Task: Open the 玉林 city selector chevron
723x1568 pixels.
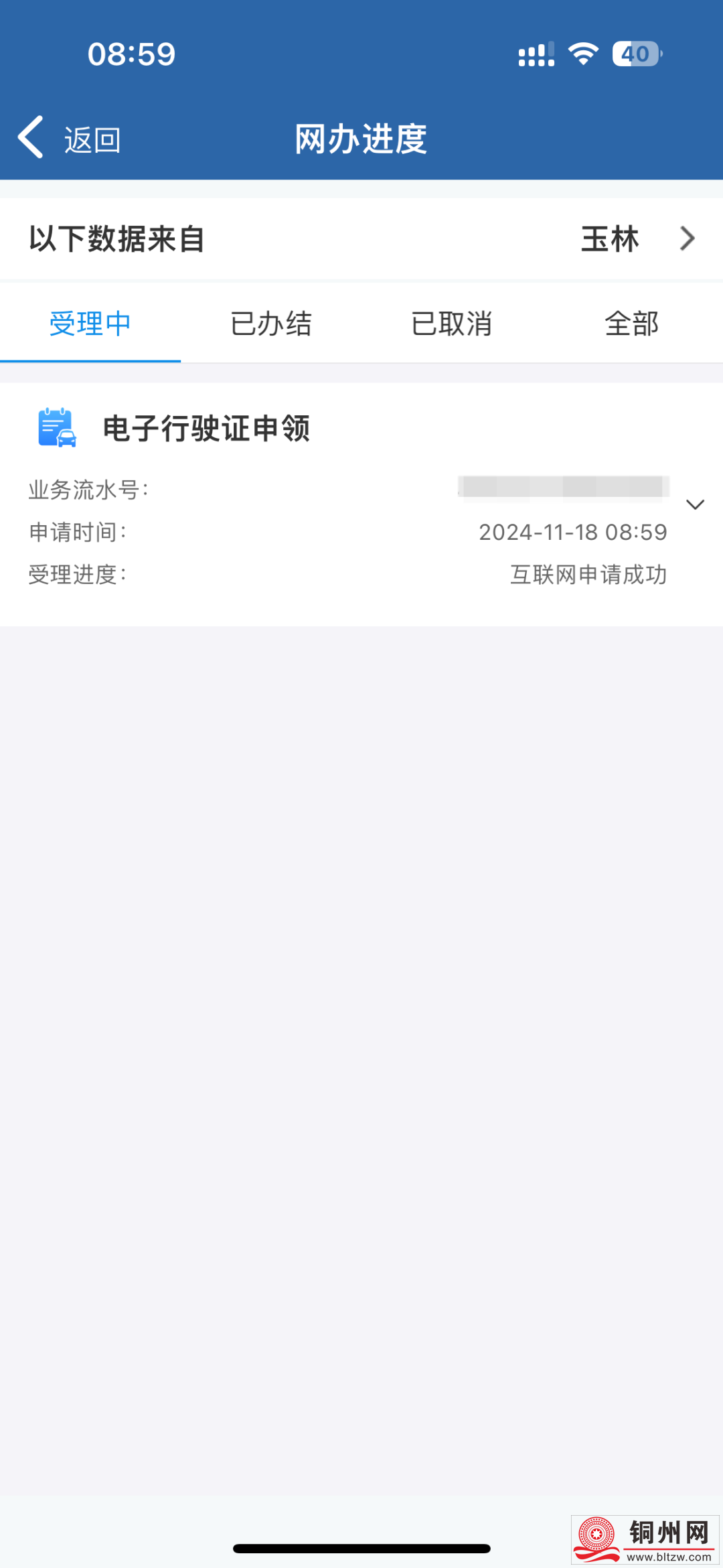Action: tap(686, 239)
